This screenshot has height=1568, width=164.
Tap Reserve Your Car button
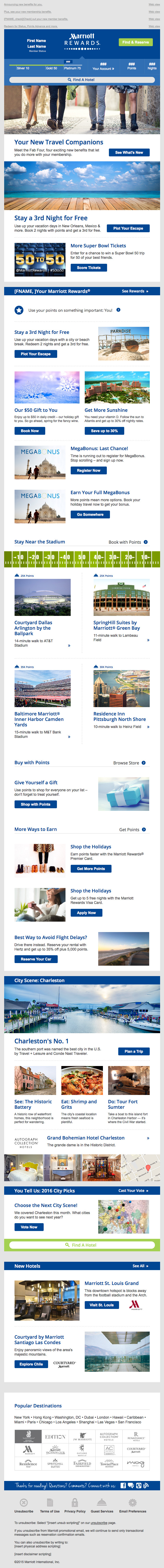pos(36,959)
